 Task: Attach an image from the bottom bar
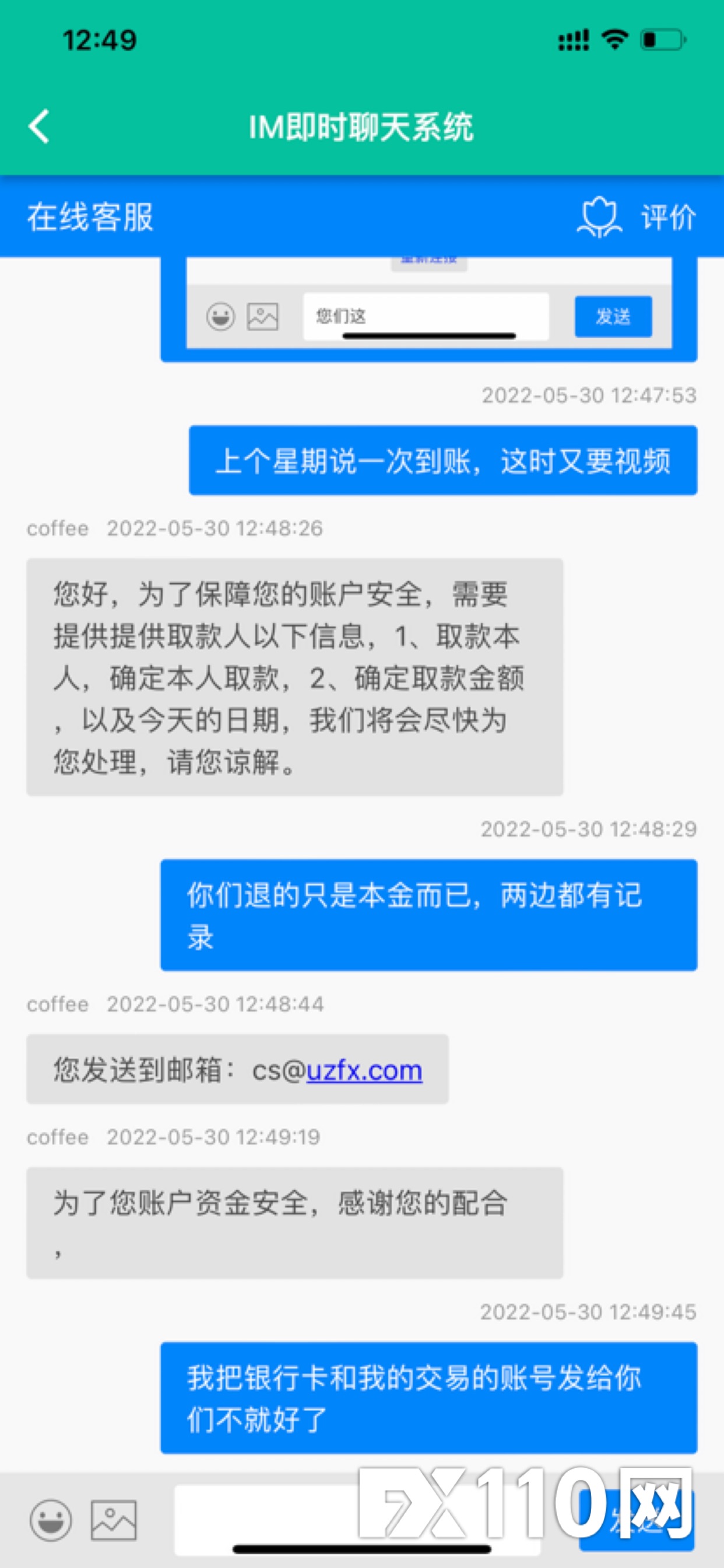point(113,1520)
